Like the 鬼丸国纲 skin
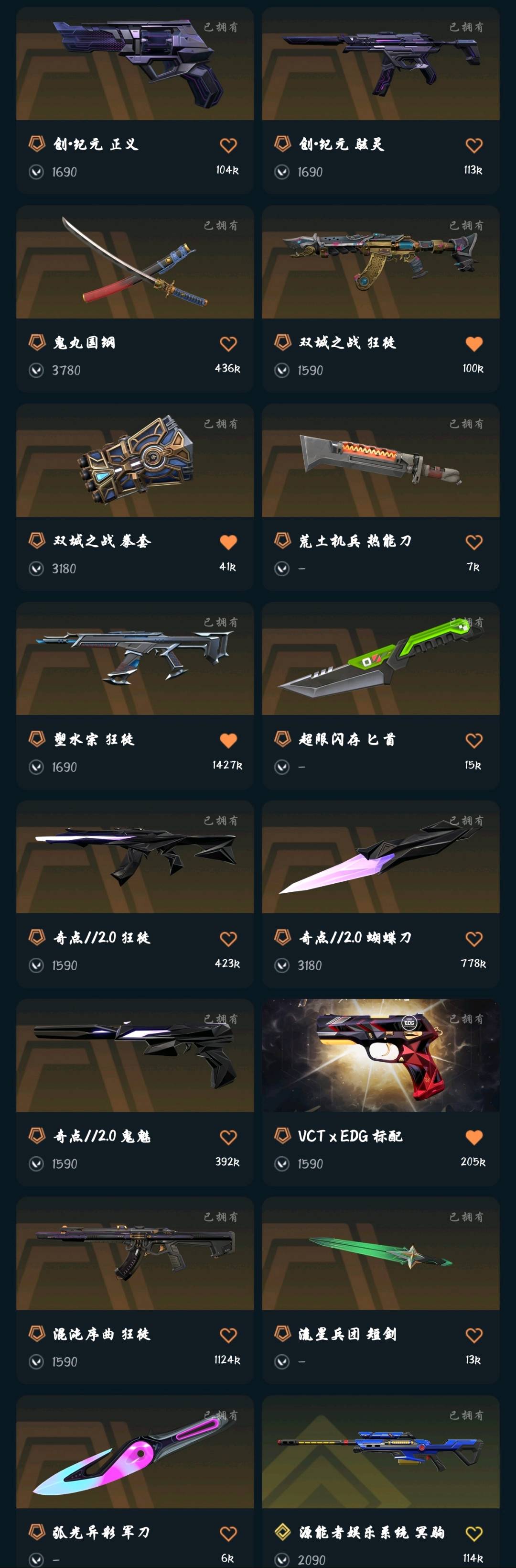This screenshot has width=516, height=1568. 228,344
